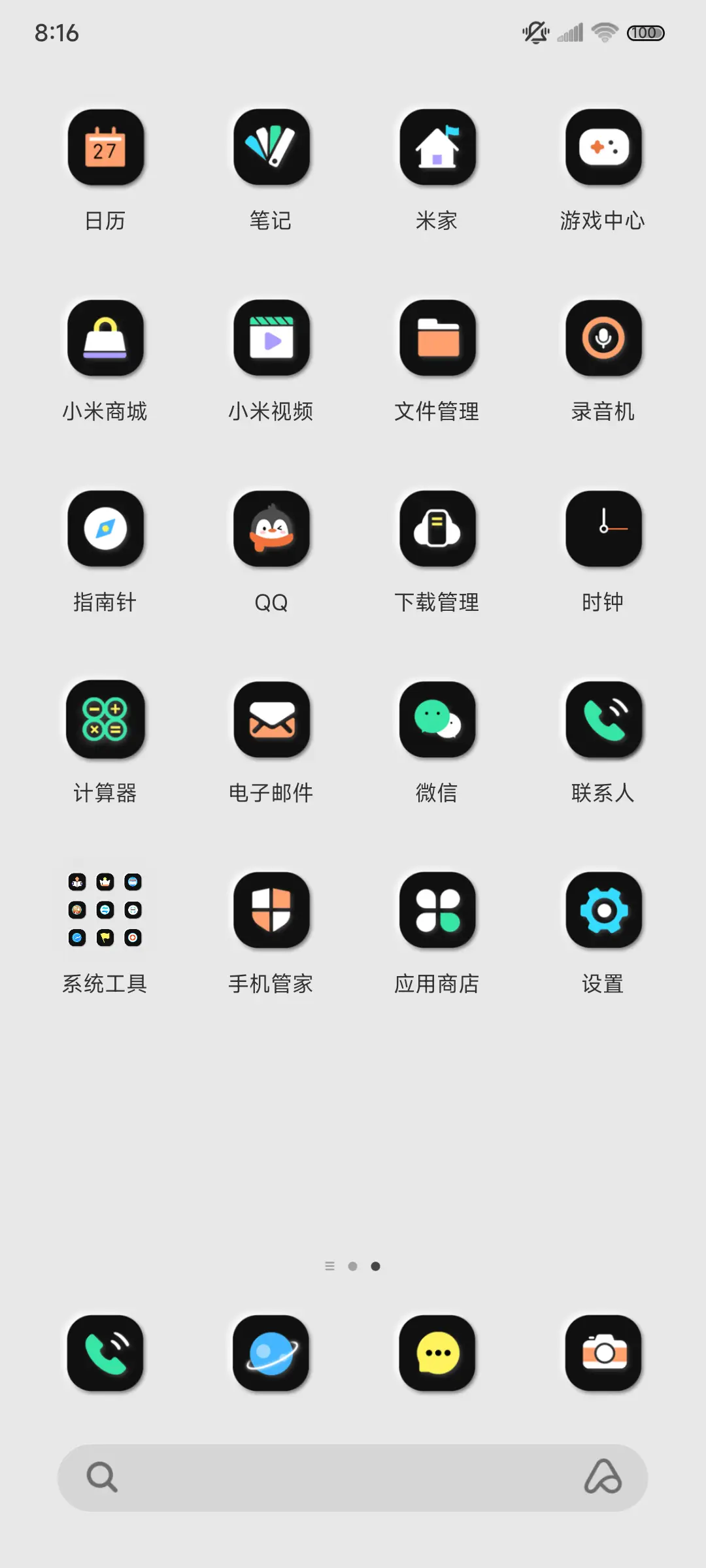Start the 游戏中心 game center

coord(603,148)
